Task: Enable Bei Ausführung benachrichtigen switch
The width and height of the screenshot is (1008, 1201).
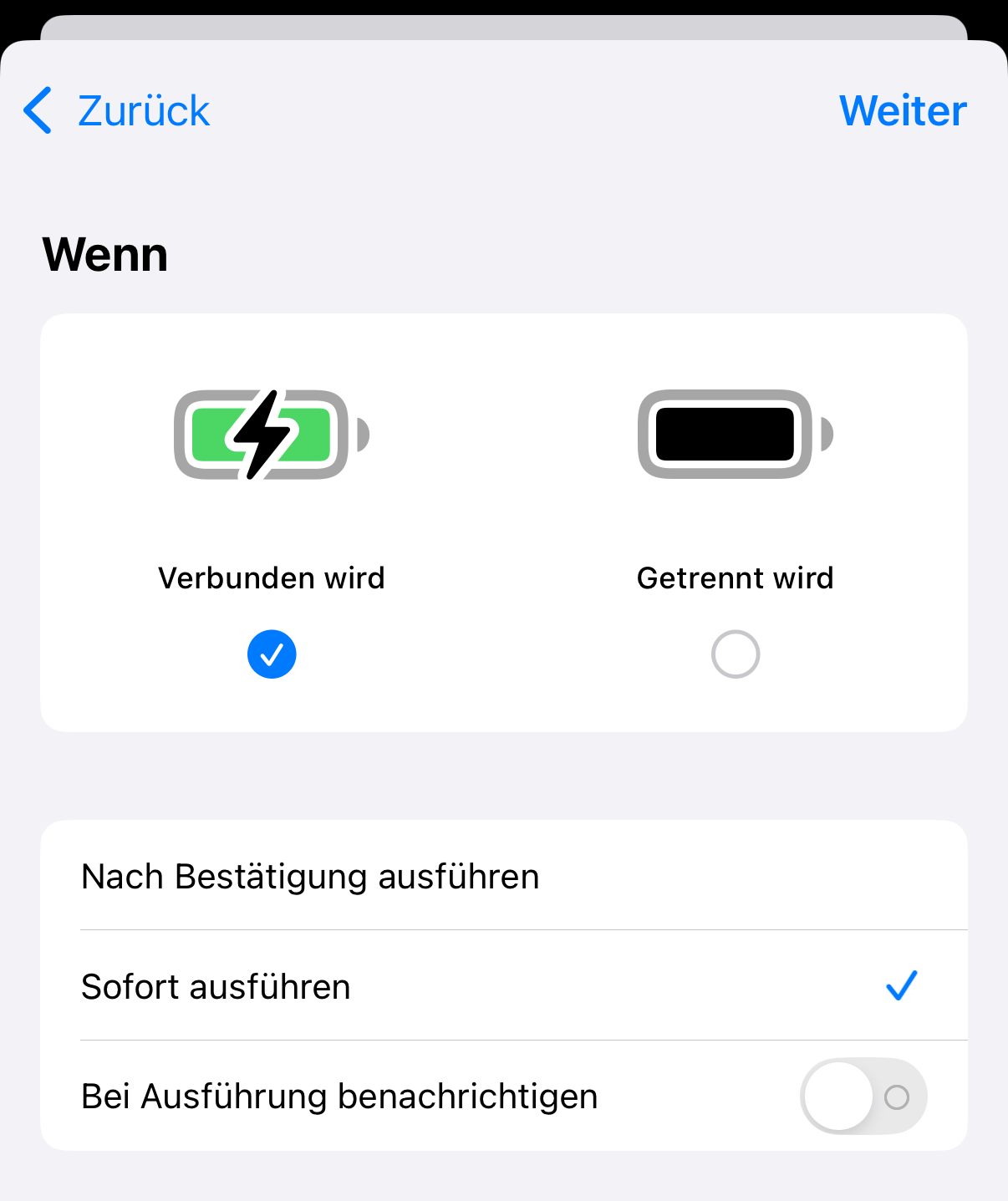Action: pos(863,1097)
